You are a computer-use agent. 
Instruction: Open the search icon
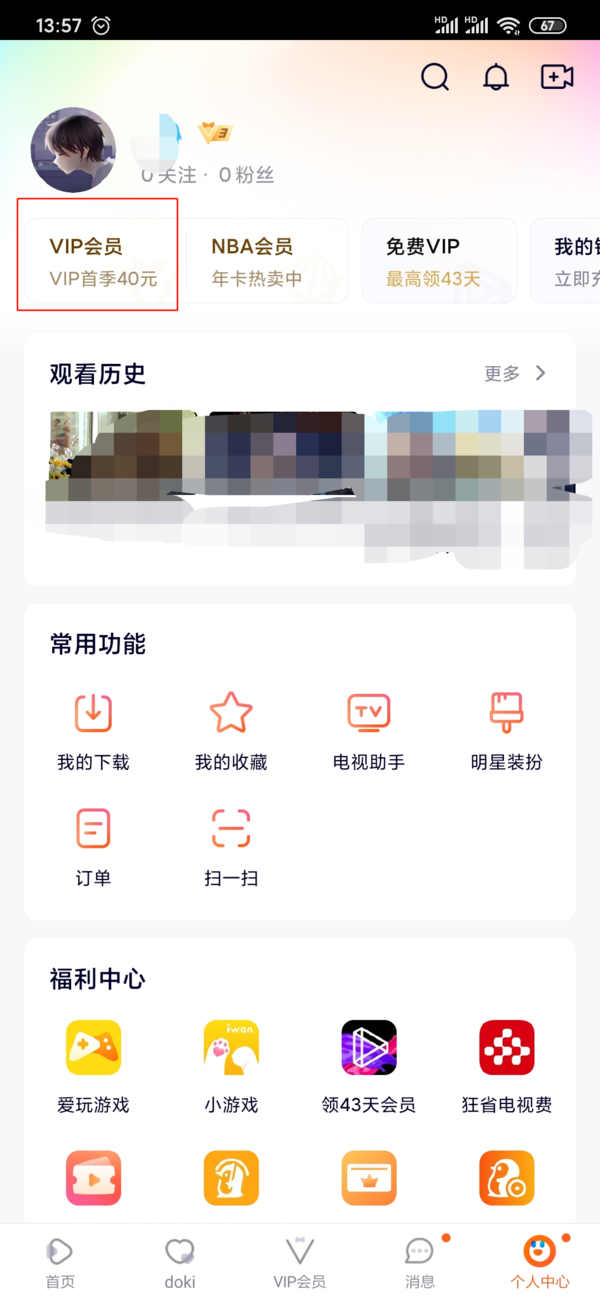435,77
